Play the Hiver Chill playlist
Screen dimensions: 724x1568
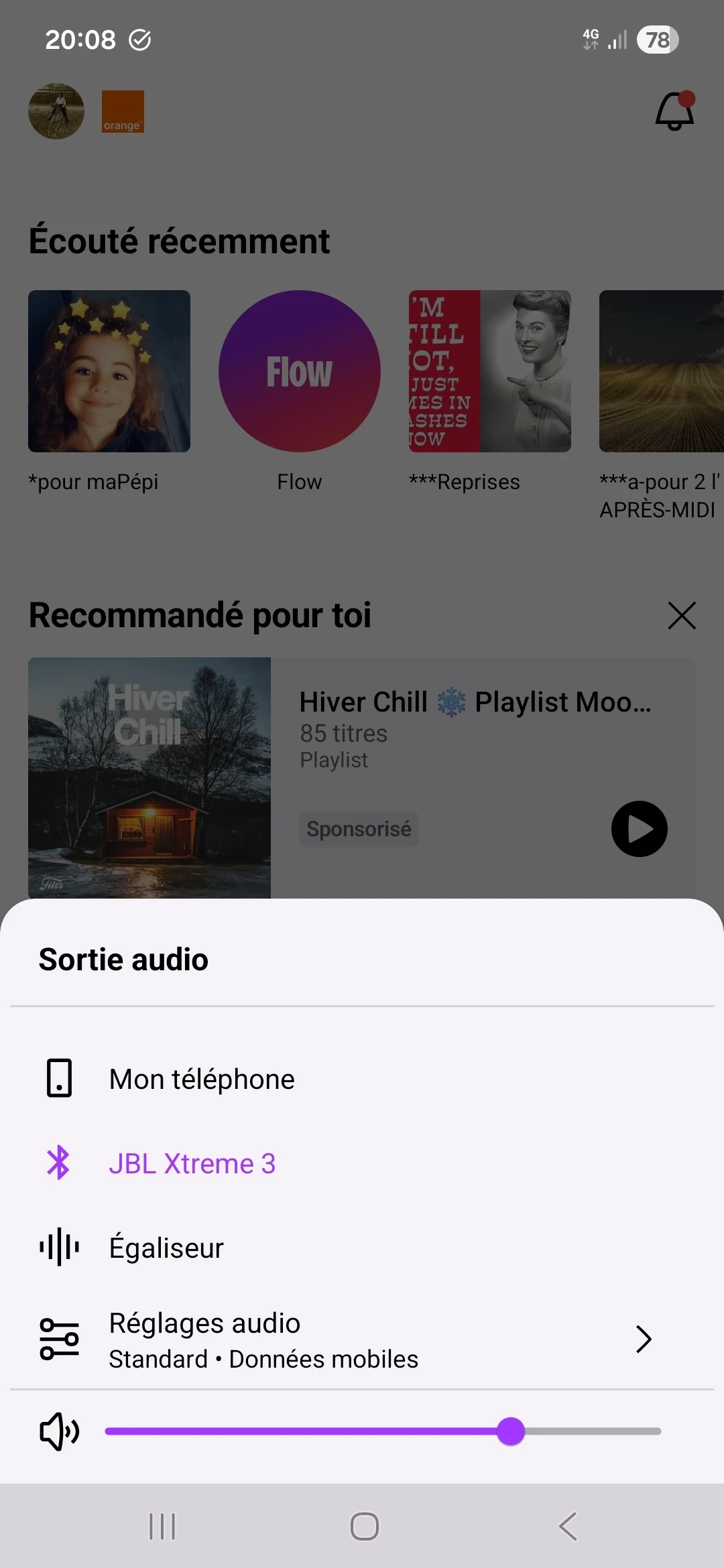point(639,829)
